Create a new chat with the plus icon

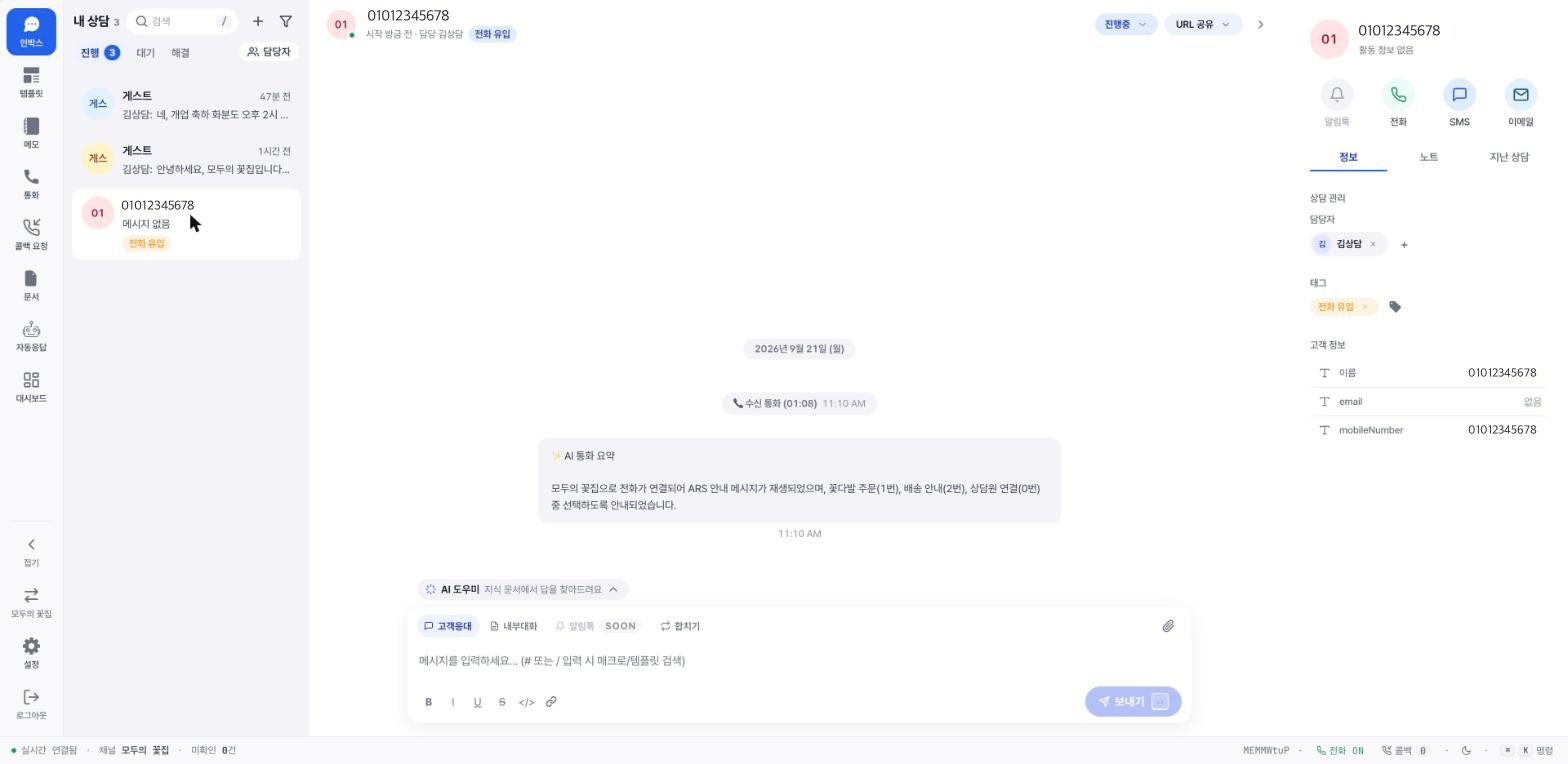[258, 21]
